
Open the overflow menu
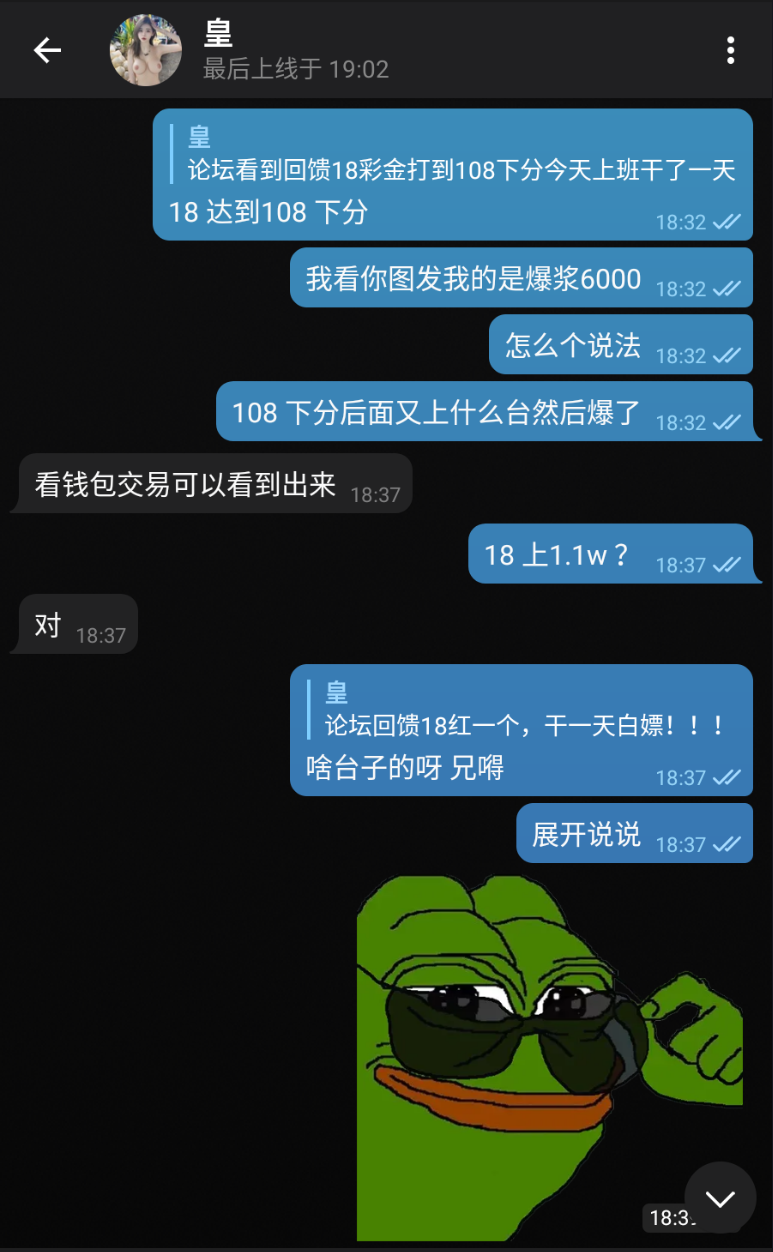coord(731,50)
